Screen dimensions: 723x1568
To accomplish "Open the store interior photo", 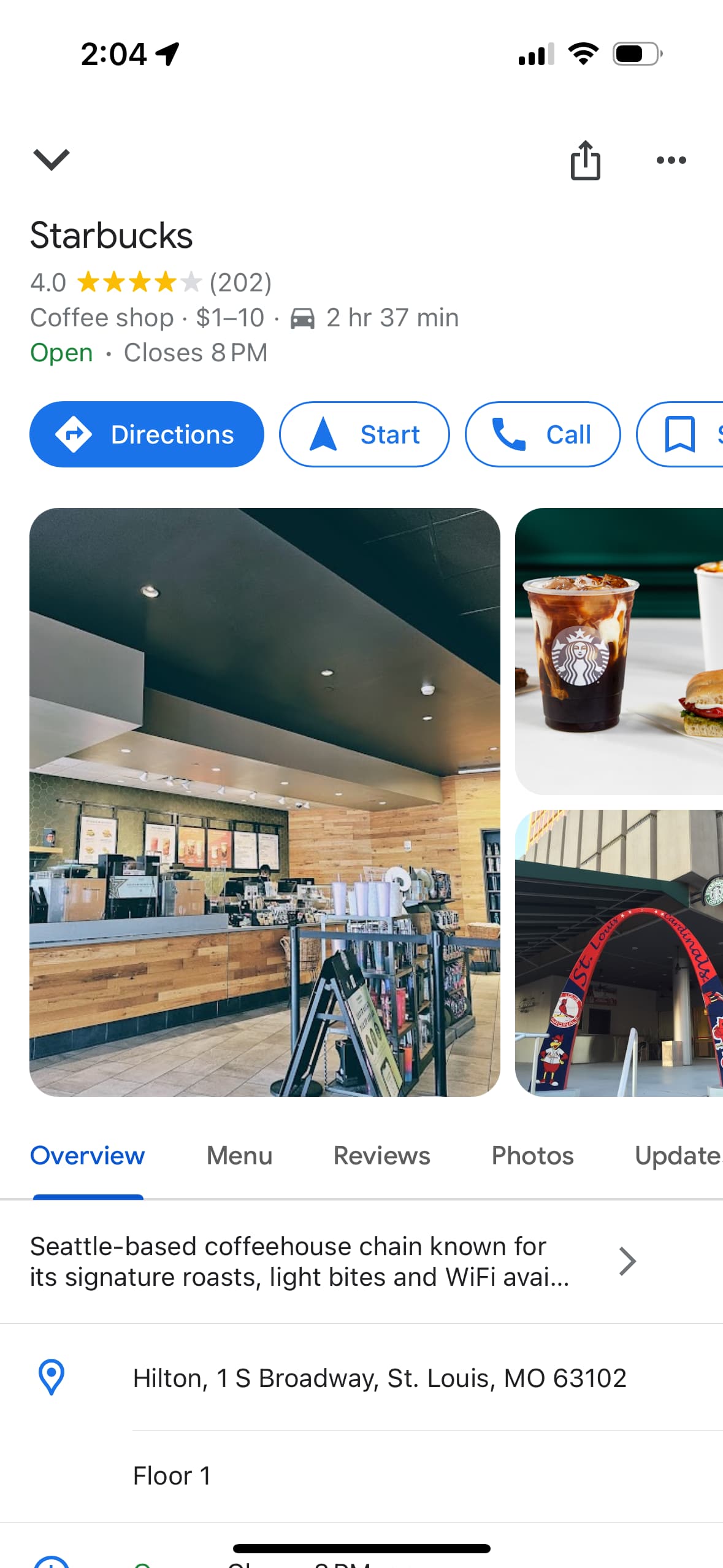I will 265,802.
